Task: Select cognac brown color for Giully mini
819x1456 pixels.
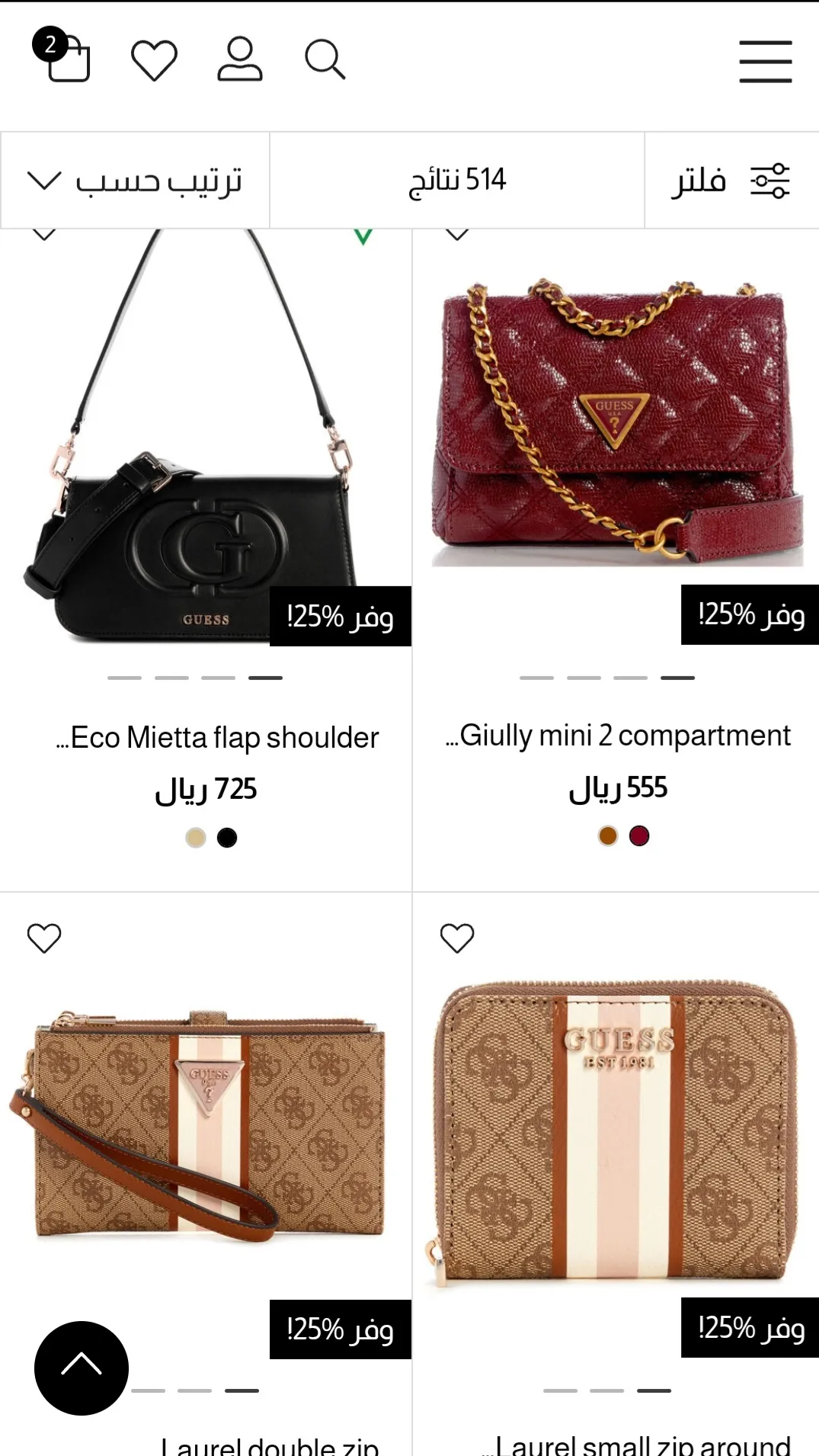Action: (x=608, y=836)
